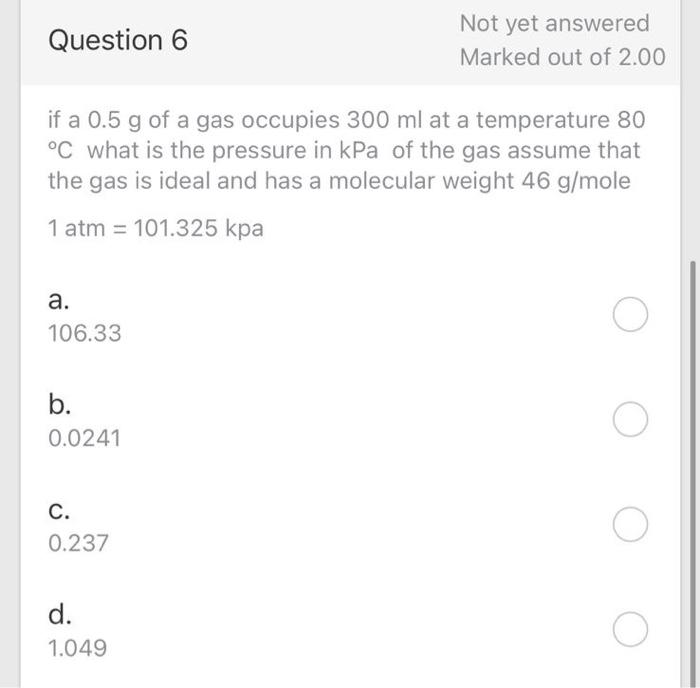Choose option b. 0.0241
The image size is (700, 688).
(x=631, y=421)
